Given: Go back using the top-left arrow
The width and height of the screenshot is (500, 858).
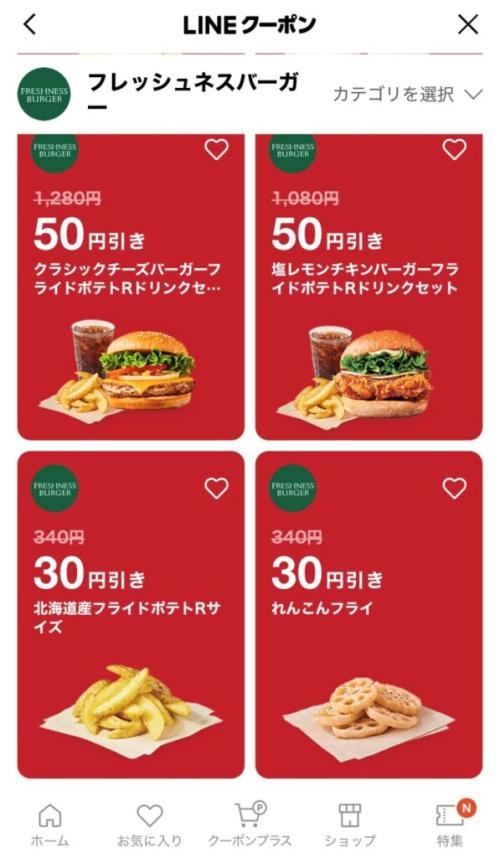Looking at the screenshot, I should pyautogui.click(x=31, y=25).
